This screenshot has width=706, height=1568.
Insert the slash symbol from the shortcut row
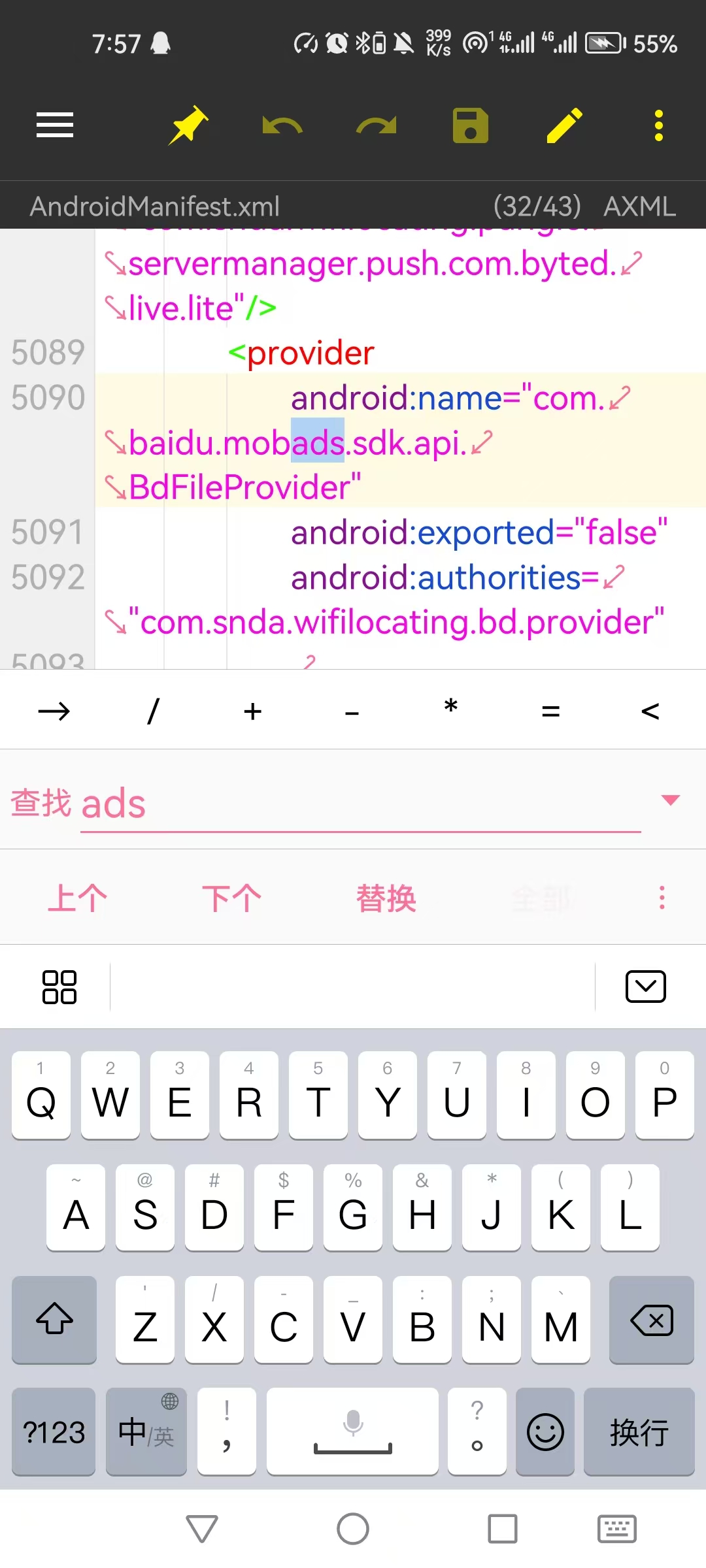click(154, 711)
